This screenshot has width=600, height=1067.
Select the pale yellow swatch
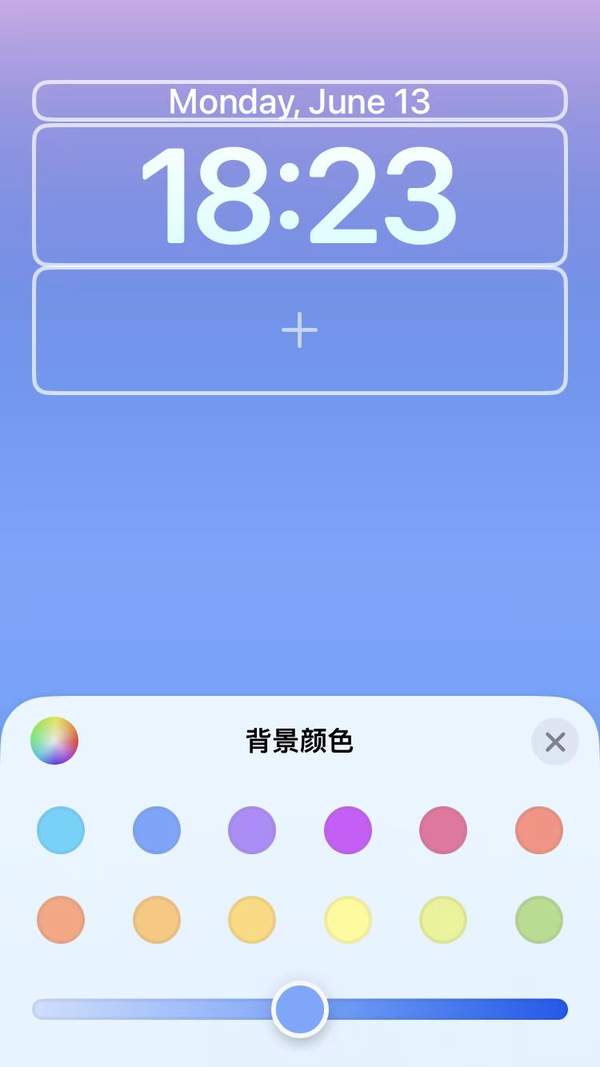[348, 920]
